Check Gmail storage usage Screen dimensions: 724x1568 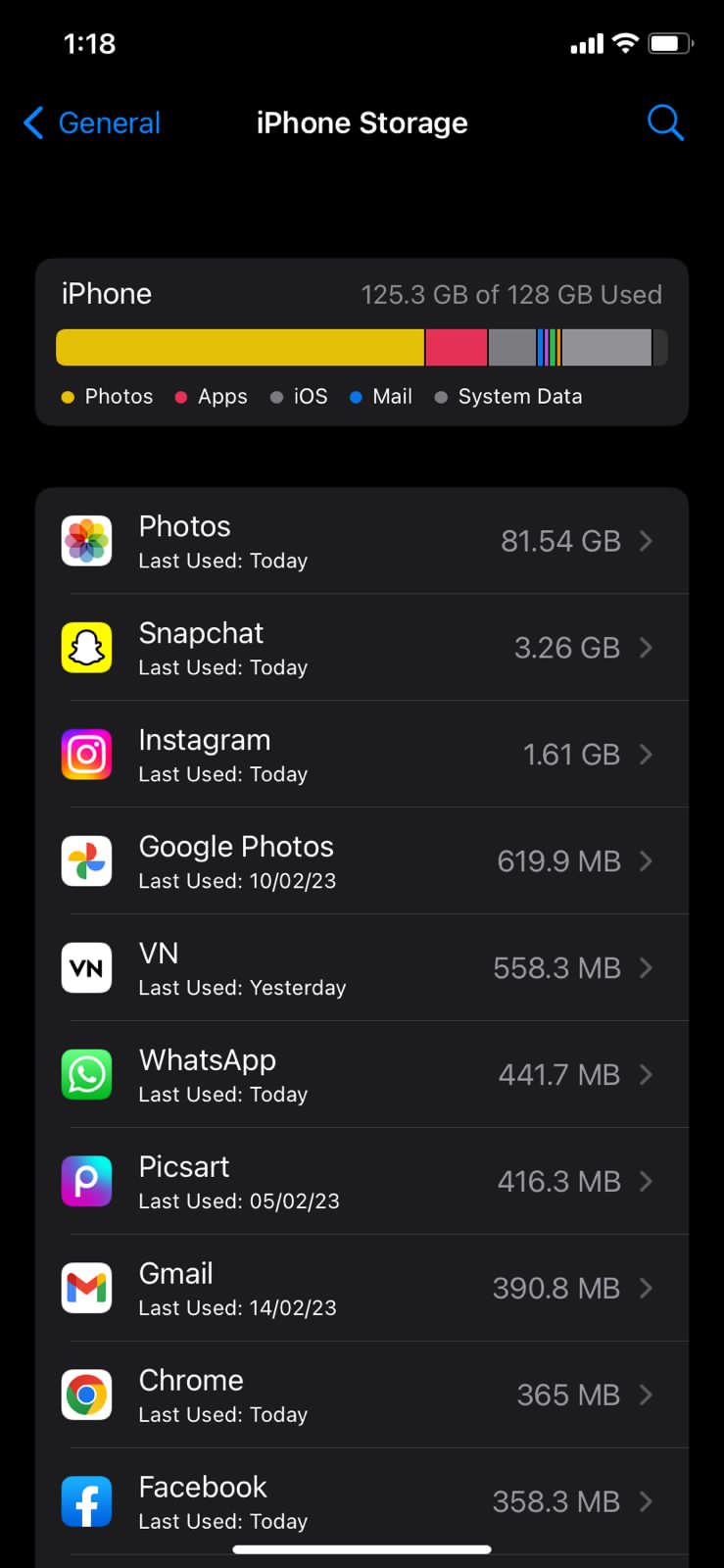(362, 1289)
